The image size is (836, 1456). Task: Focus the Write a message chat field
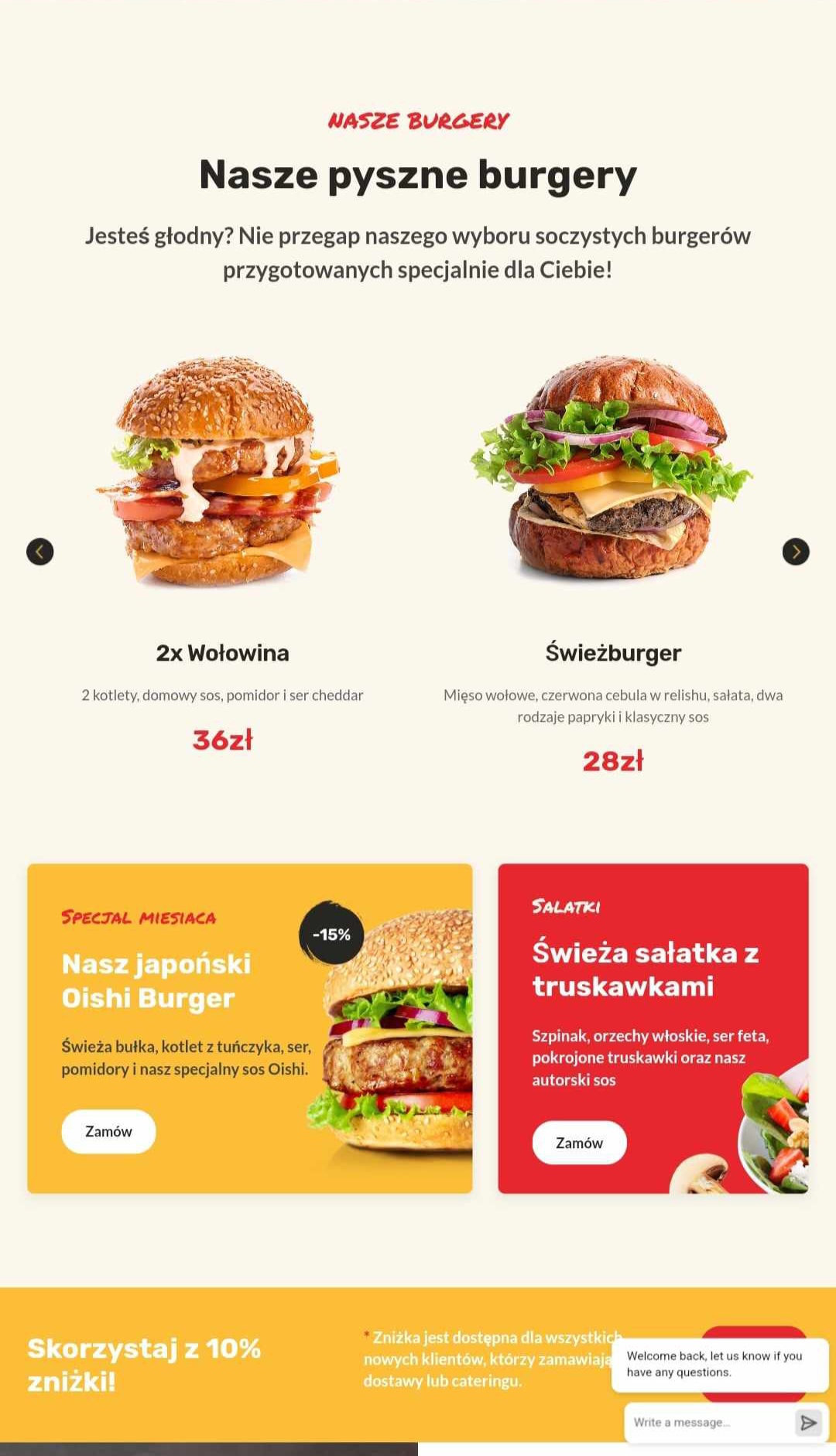708,1422
